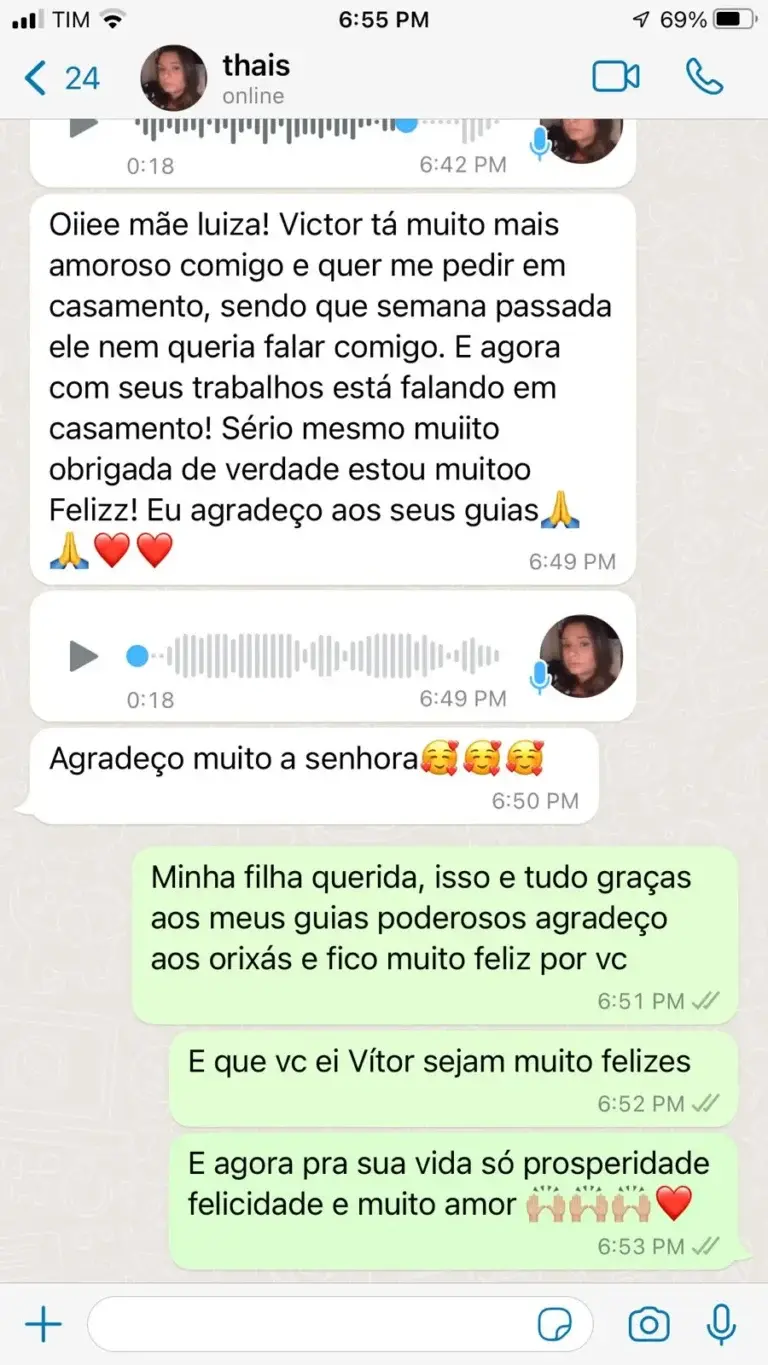The height and width of the screenshot is (1365, 768).
Task: Focus the message input field
Action: tap(310, 1326)
